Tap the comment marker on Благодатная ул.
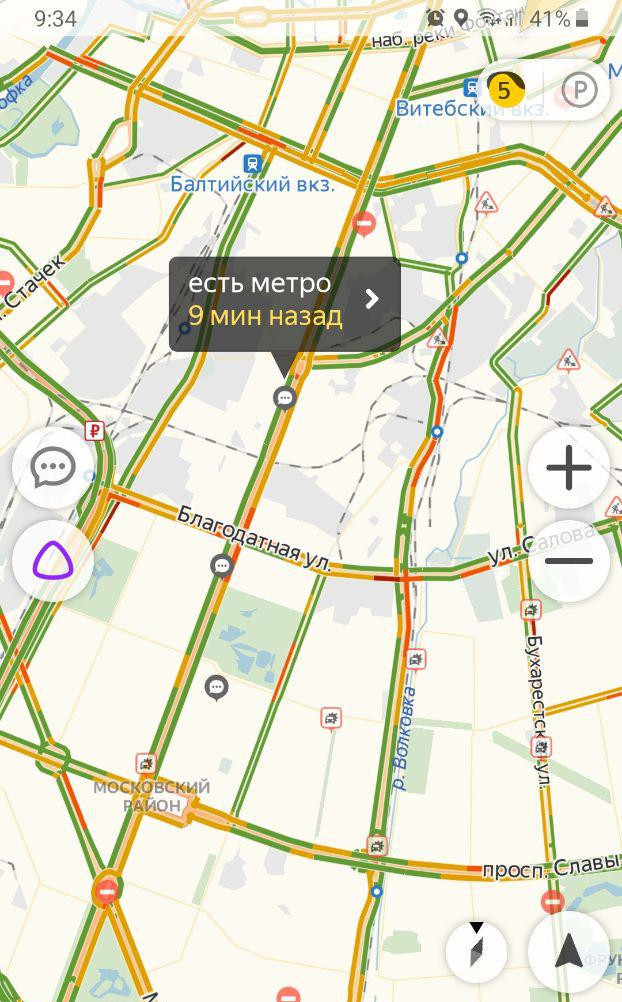This screenshot has height=1002, width=622. pyautogui.click(x=222, y=566)
